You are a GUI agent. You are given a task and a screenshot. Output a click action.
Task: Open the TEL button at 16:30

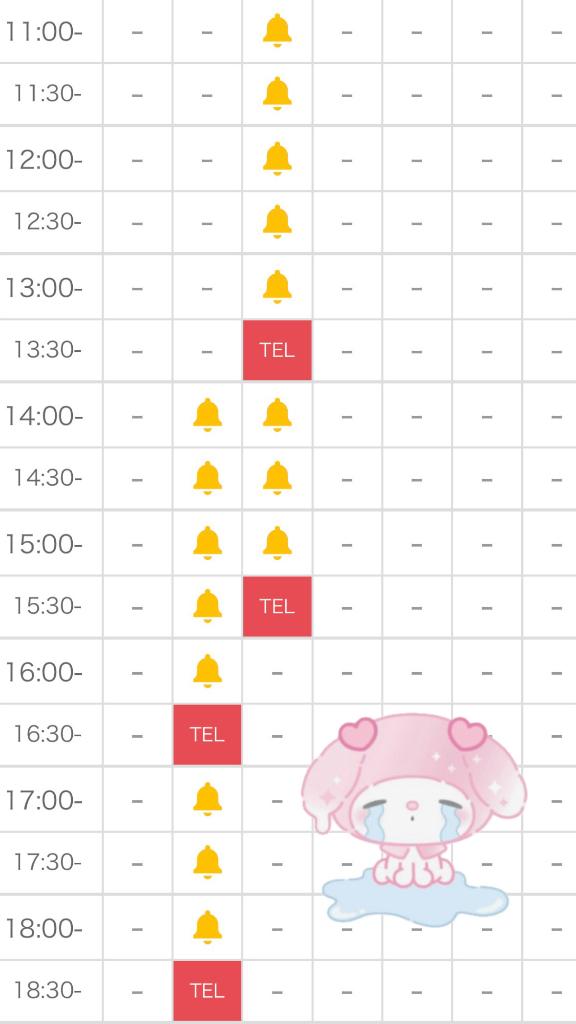point(207,735)
